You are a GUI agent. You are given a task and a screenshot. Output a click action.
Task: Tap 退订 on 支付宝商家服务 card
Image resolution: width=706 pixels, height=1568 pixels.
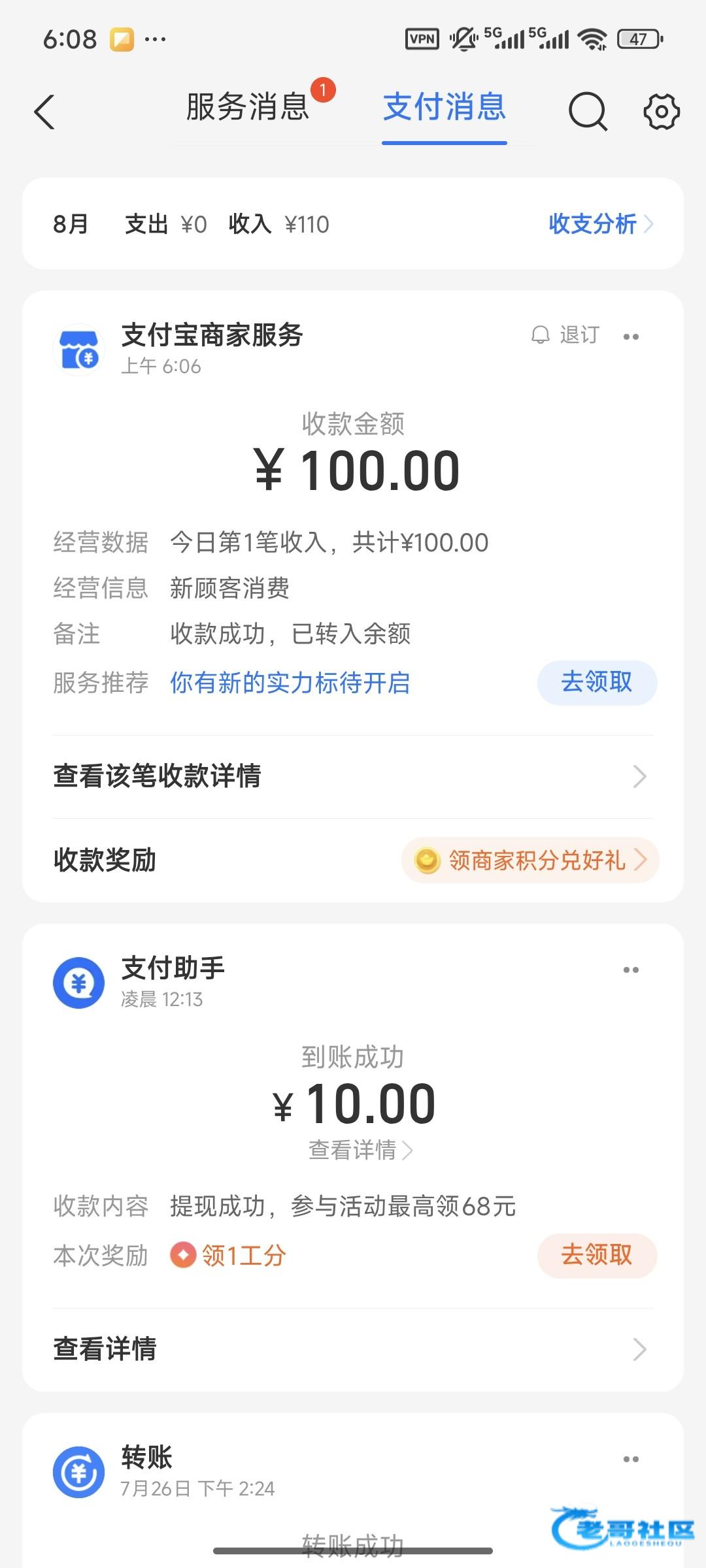click(565, 335)
